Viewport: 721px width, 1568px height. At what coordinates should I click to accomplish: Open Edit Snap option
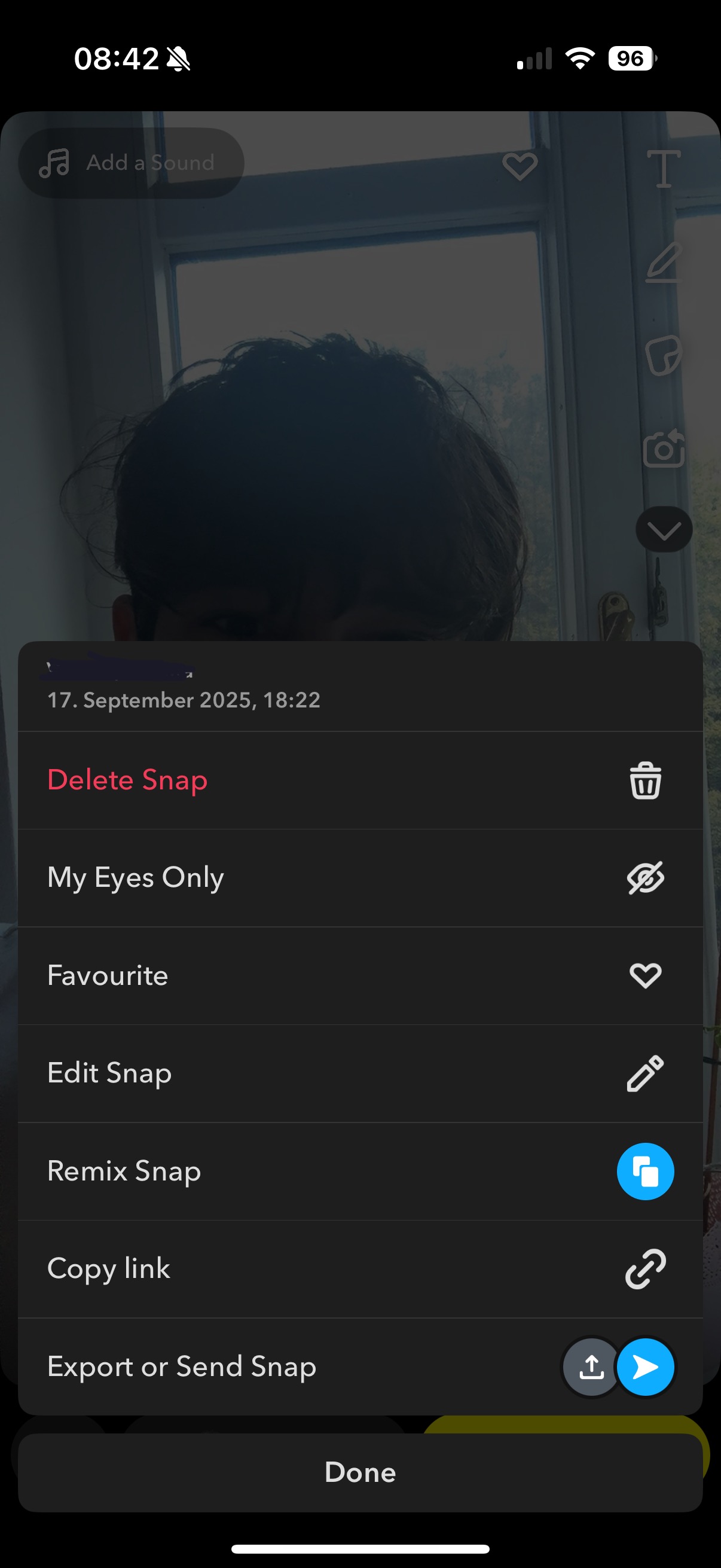coord(359,1073)
